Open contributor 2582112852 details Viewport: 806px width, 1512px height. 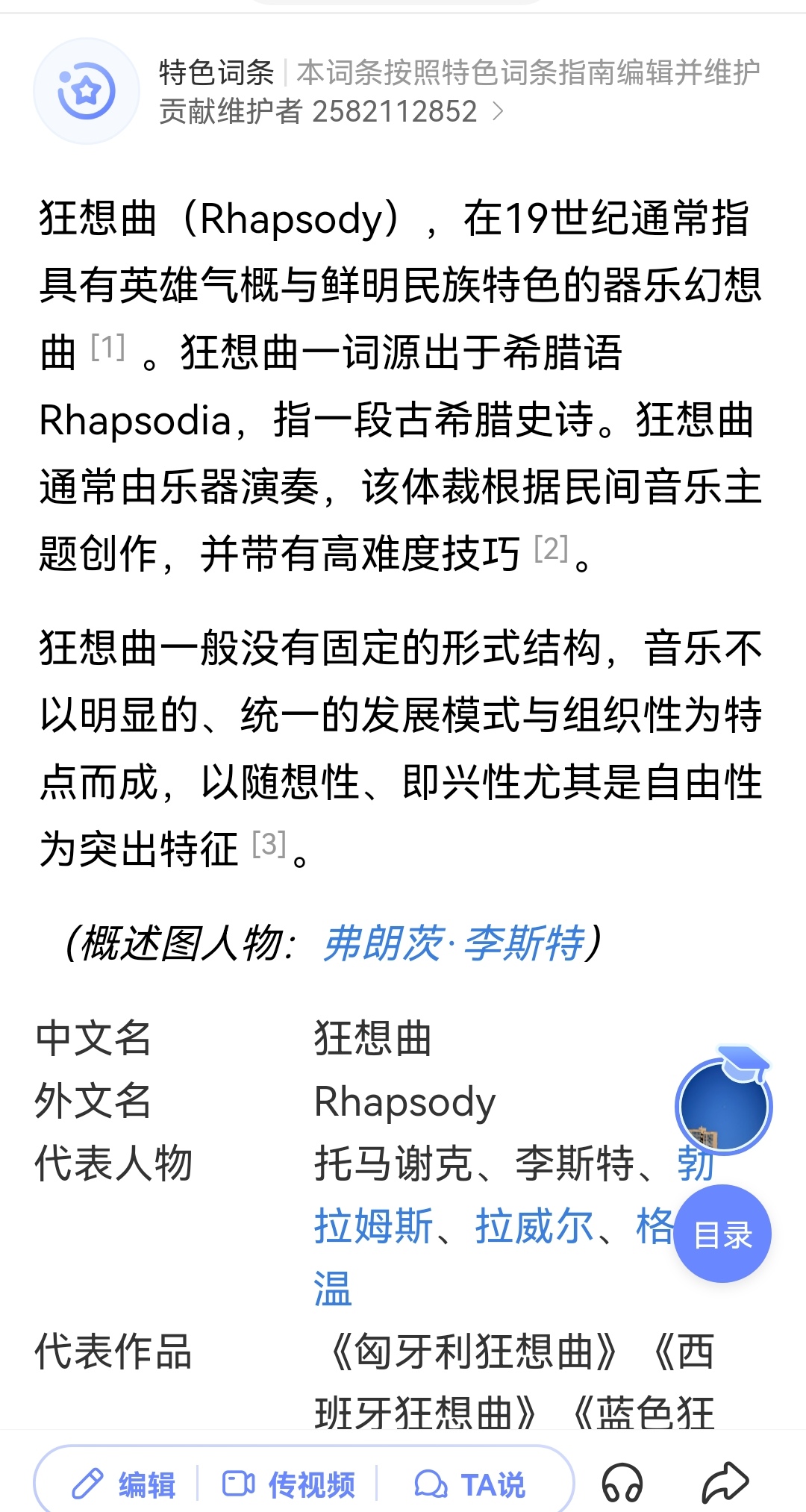click(x=332, y=112)
